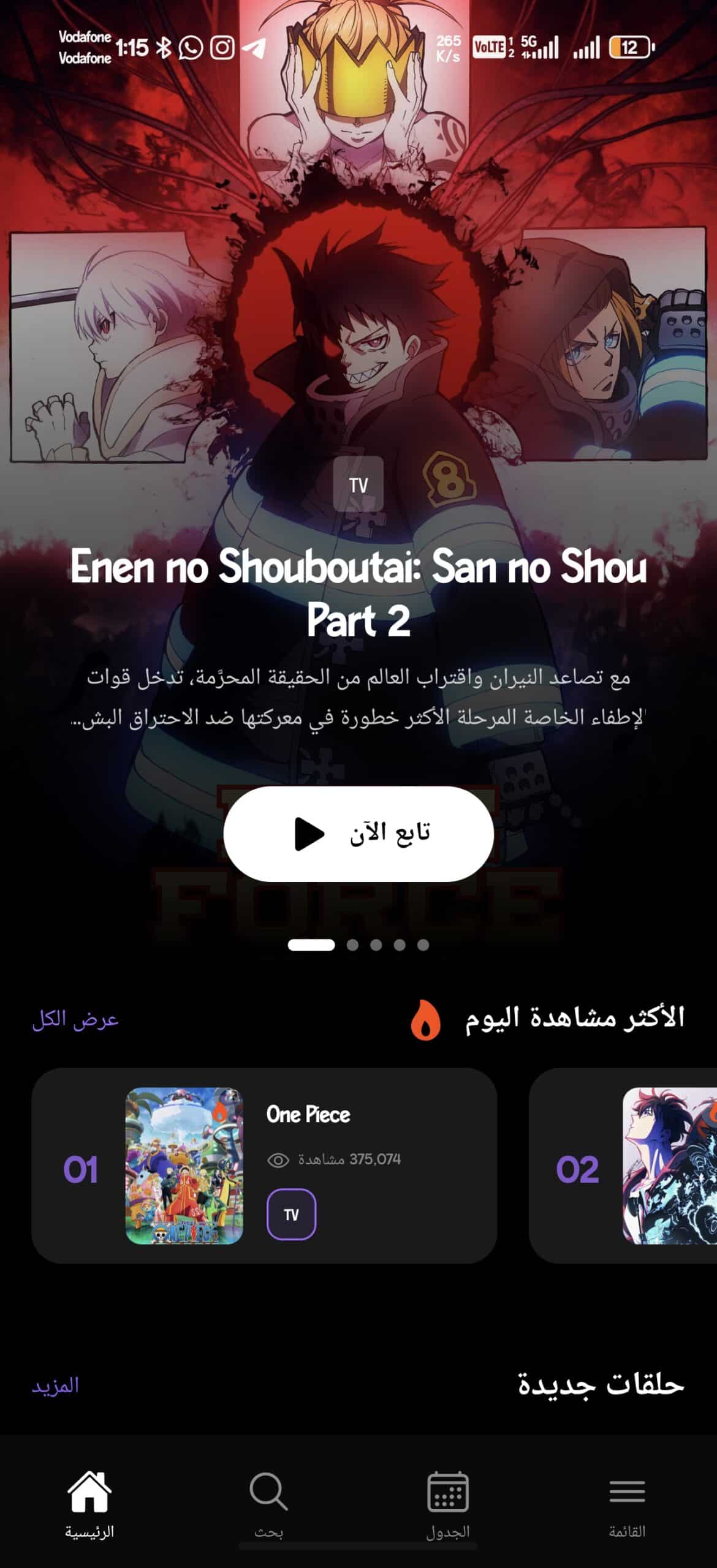
Task: Click the TV badge on the featured anime
Action: [358, 484]
